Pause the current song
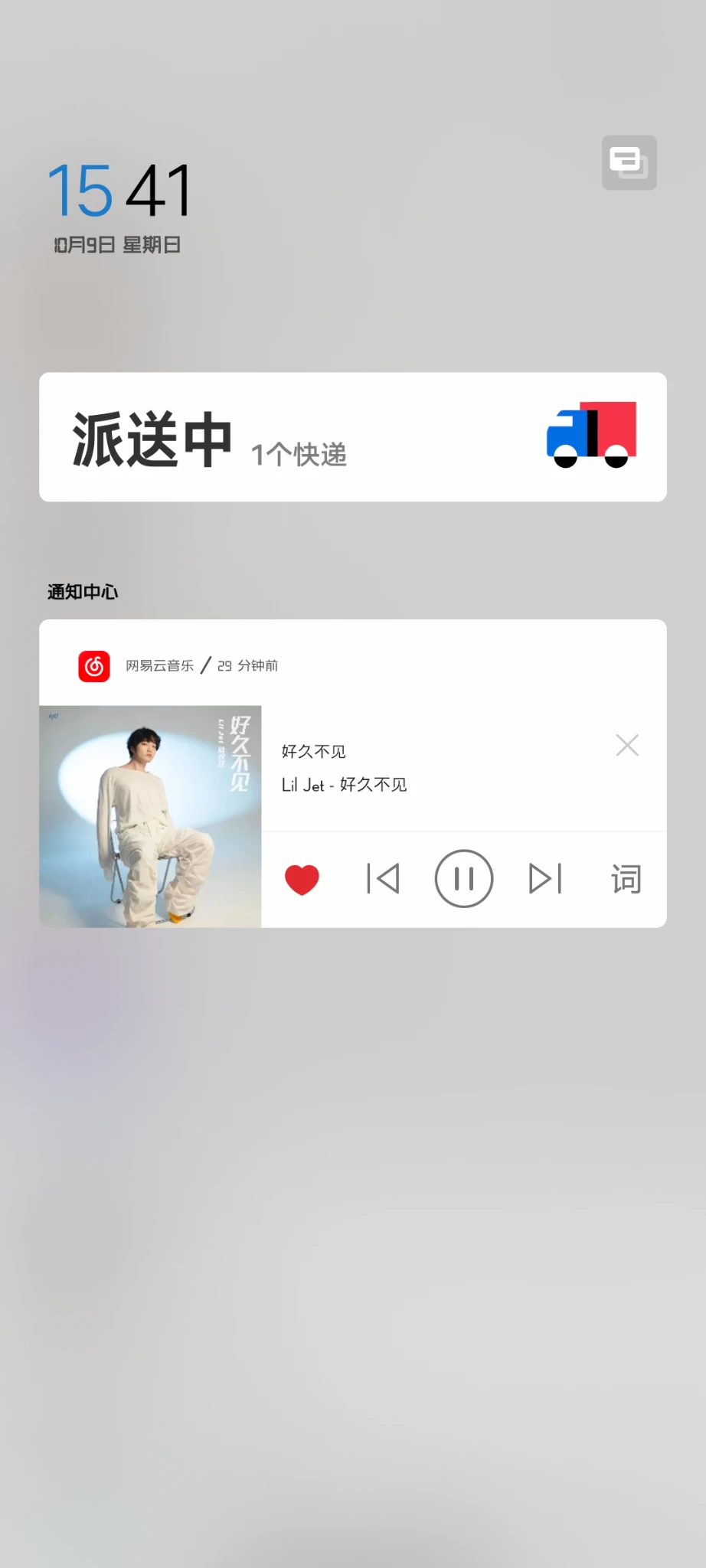Viewport: 706px width, 1568px height. (464, 879)
